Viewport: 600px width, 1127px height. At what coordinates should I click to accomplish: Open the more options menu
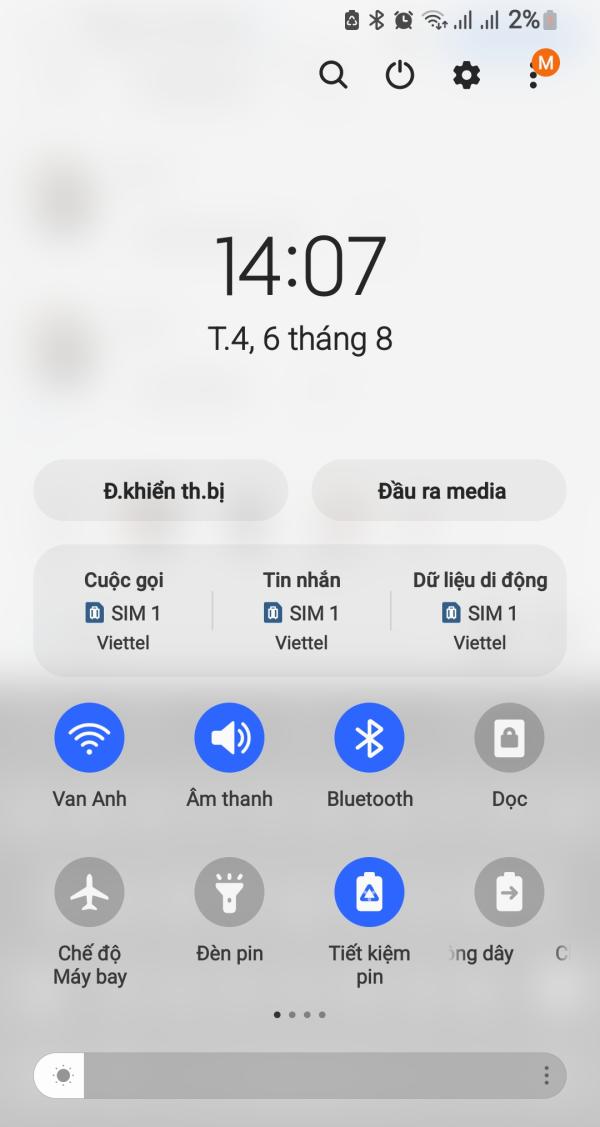point(535,75)
